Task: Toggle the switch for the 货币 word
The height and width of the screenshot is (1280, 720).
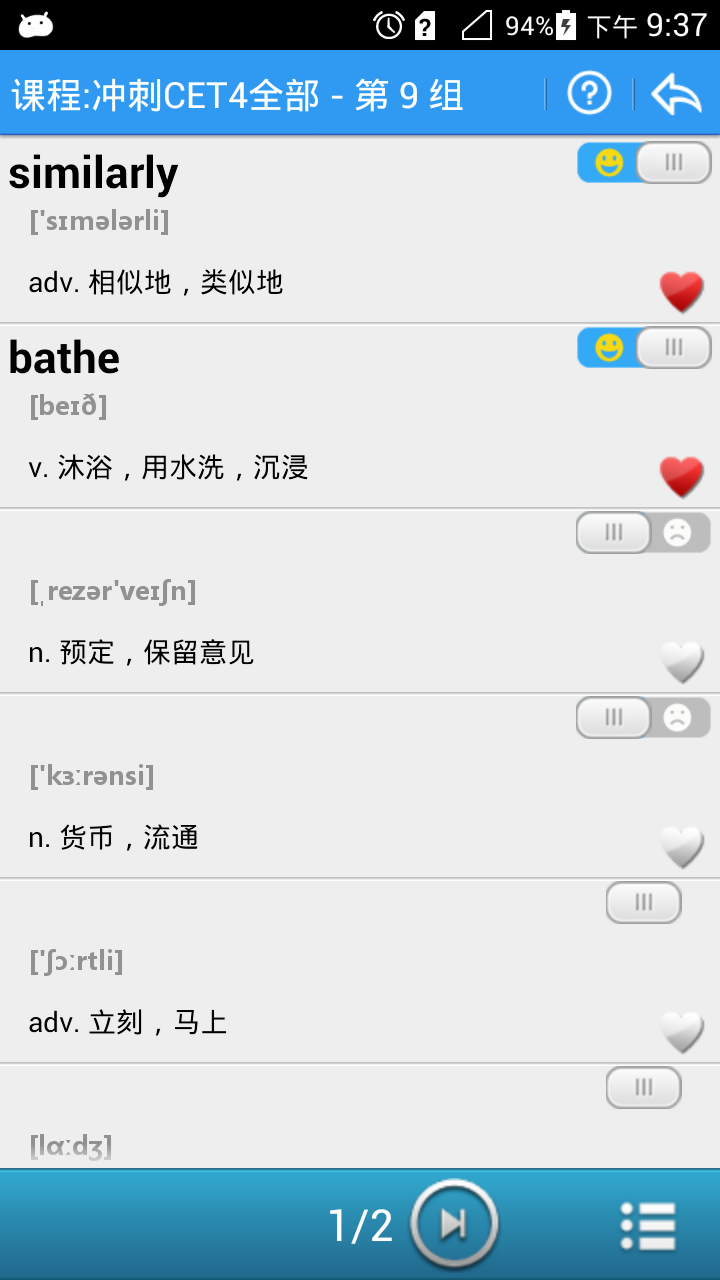Action: 643,718
